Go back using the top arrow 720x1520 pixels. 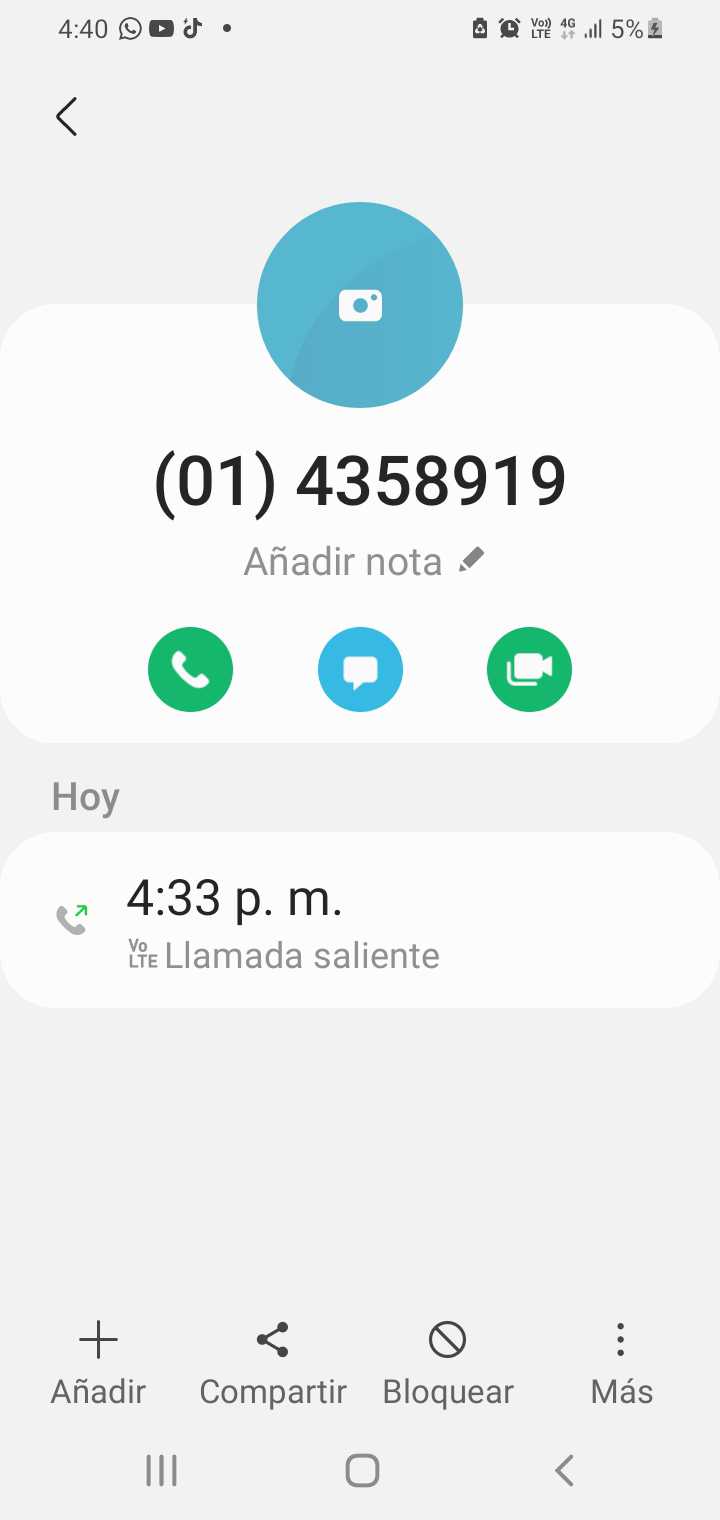coord(67,117)
